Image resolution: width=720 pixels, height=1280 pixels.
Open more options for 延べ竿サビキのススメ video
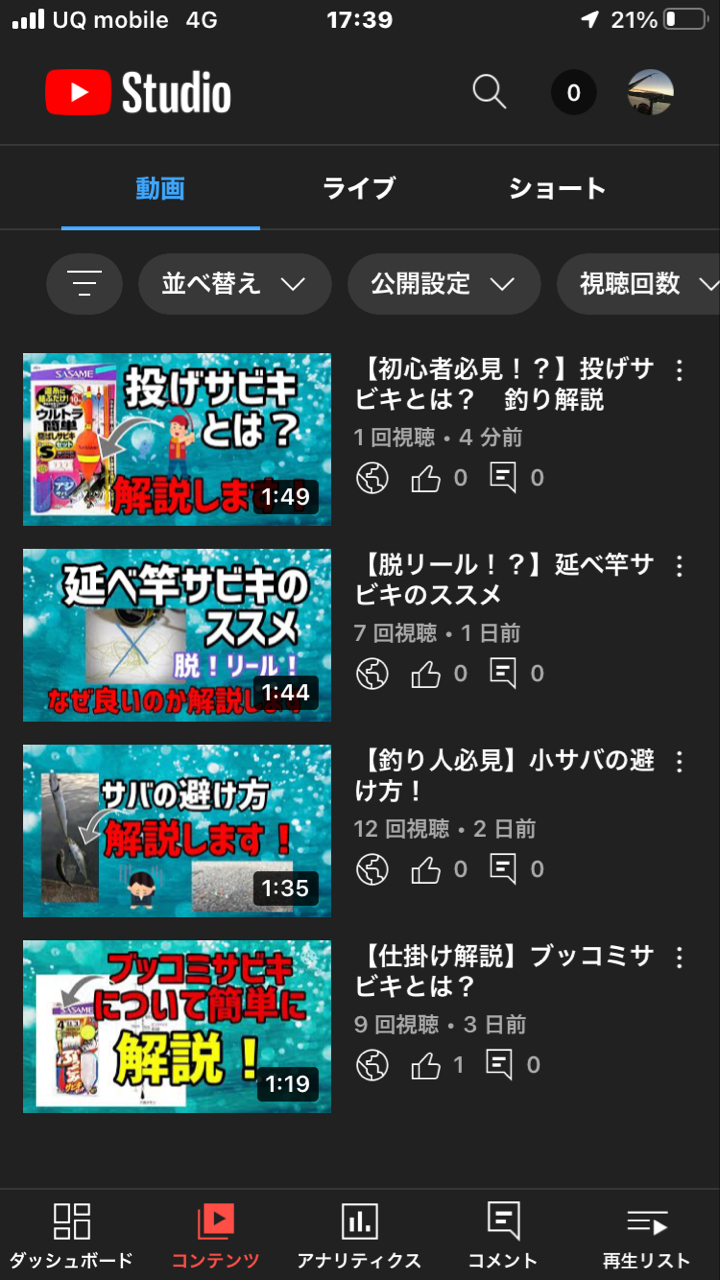tap(679, 566)
